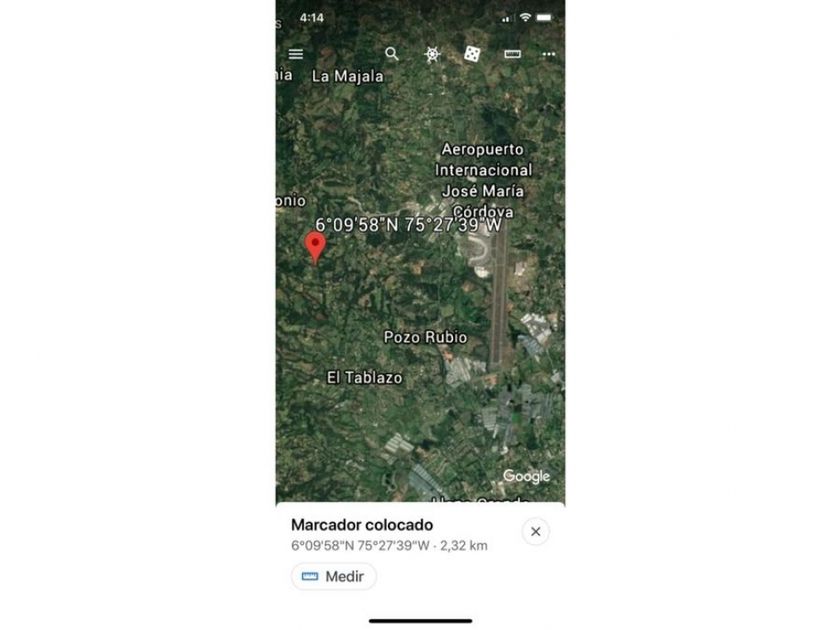This screenshot has width=840, height=630.
Task: Open the ruler measure tool
Action: (513, 54)
